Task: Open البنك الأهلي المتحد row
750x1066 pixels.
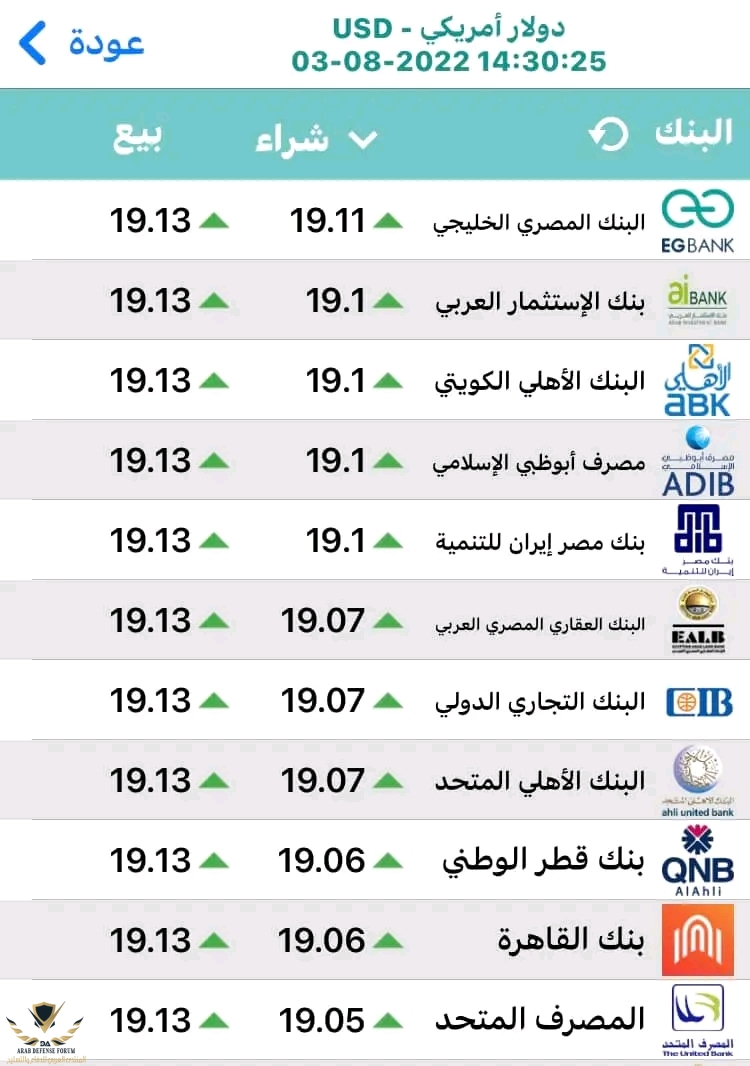Action: pyautogui.click(x=539, y=781)
